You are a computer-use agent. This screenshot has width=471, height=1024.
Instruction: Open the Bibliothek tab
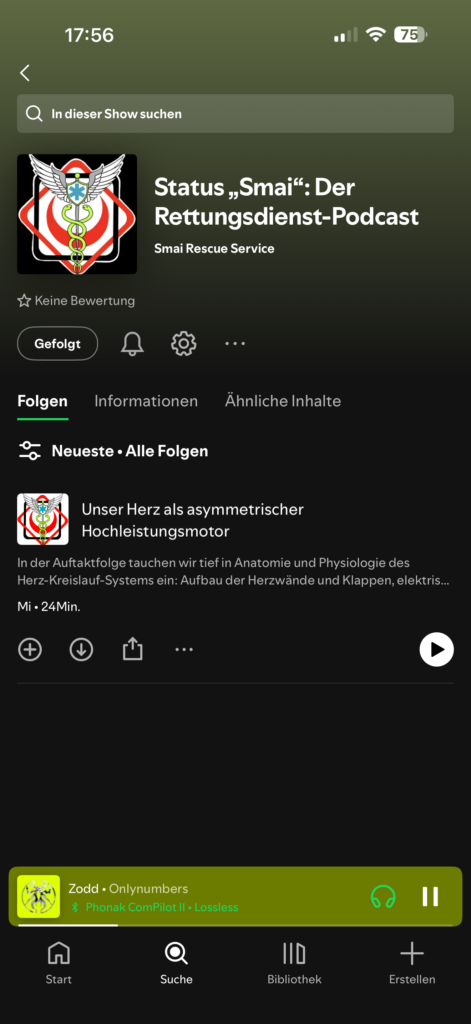[294, 963]
